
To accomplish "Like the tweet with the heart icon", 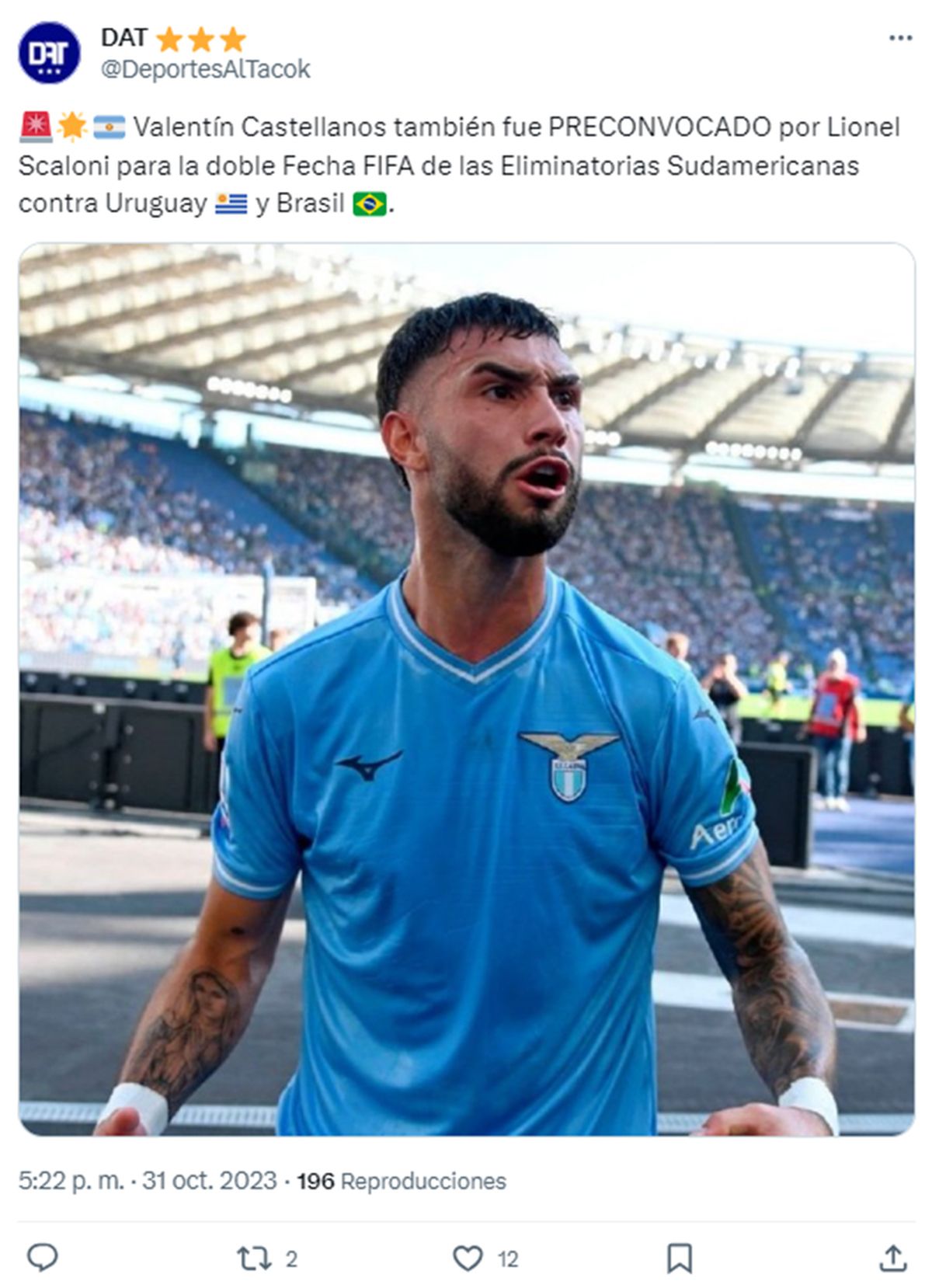I will 468,1258.
